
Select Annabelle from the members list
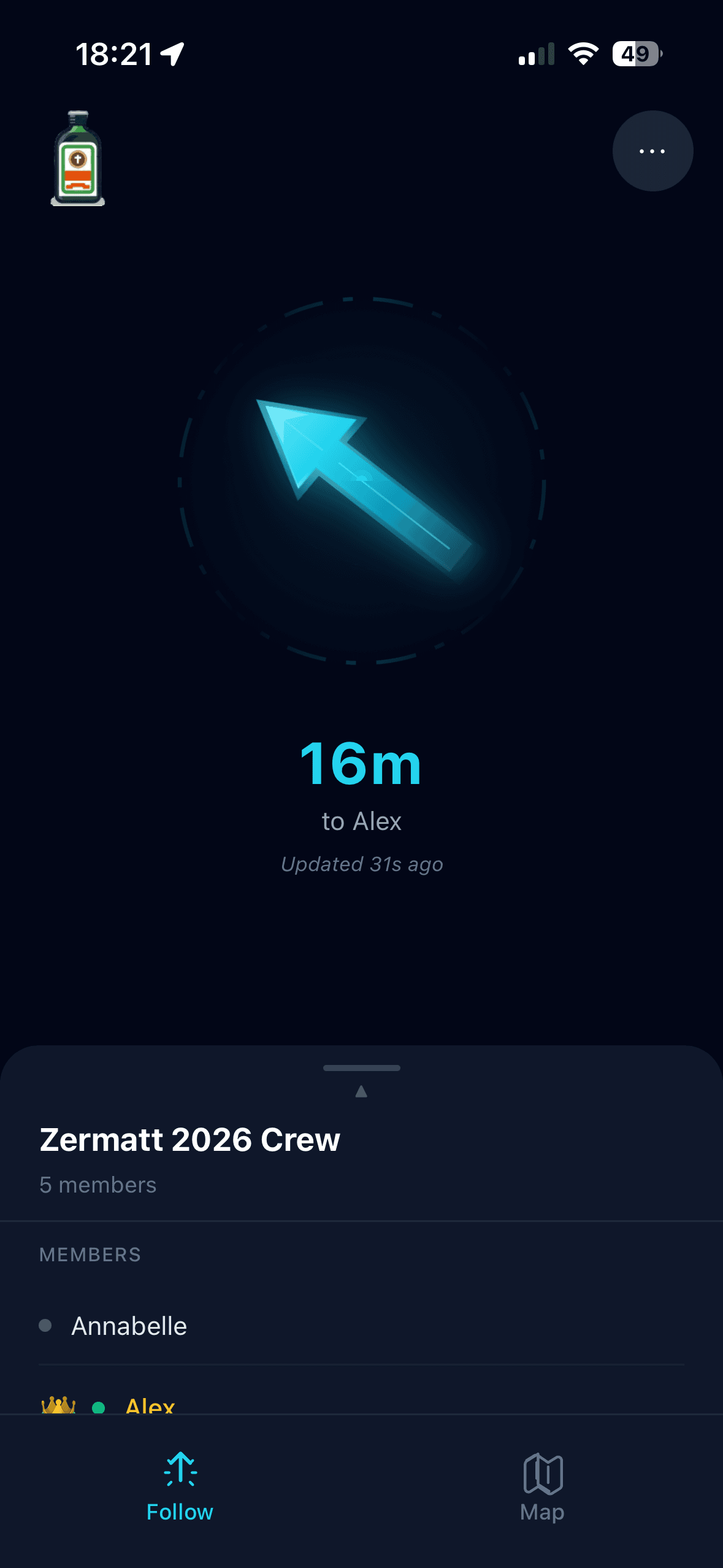(129, 1325)
